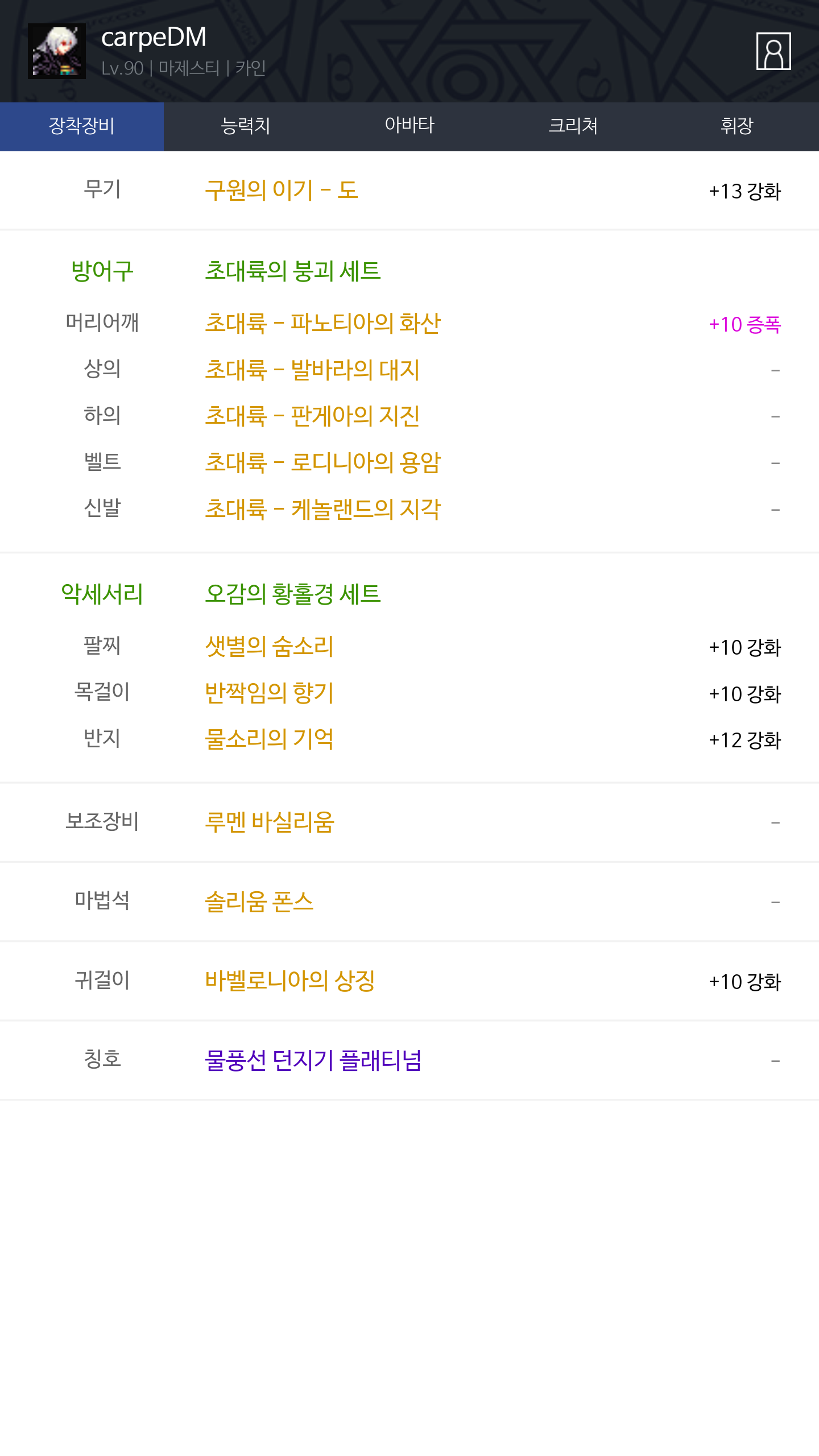This screenshot has width=819, height=1456.
Task: Open 초대륙 - 파노티아의 화산 item details
Action: tap(322, 323)
